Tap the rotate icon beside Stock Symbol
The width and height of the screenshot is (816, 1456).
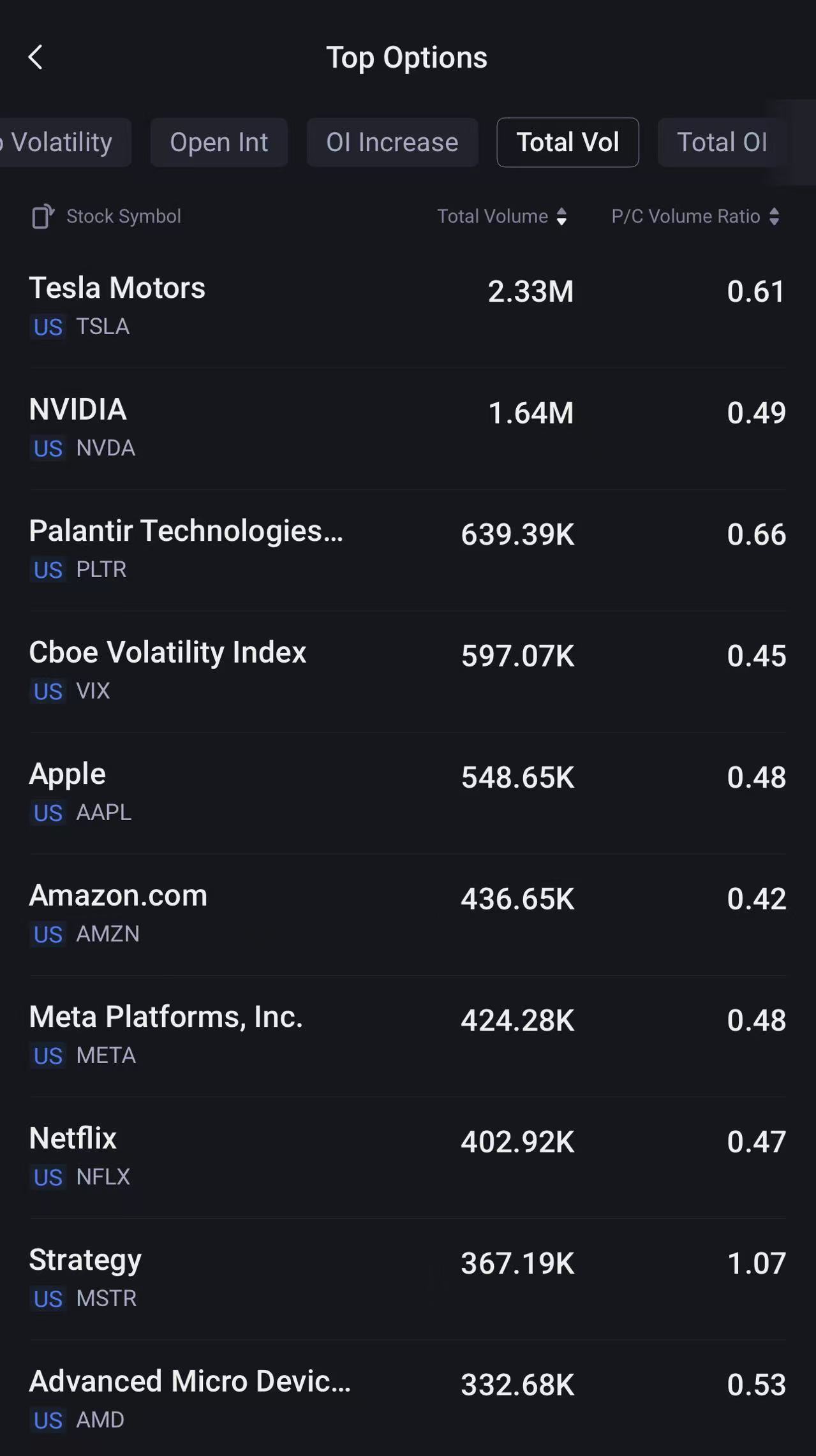pos(43,216)
